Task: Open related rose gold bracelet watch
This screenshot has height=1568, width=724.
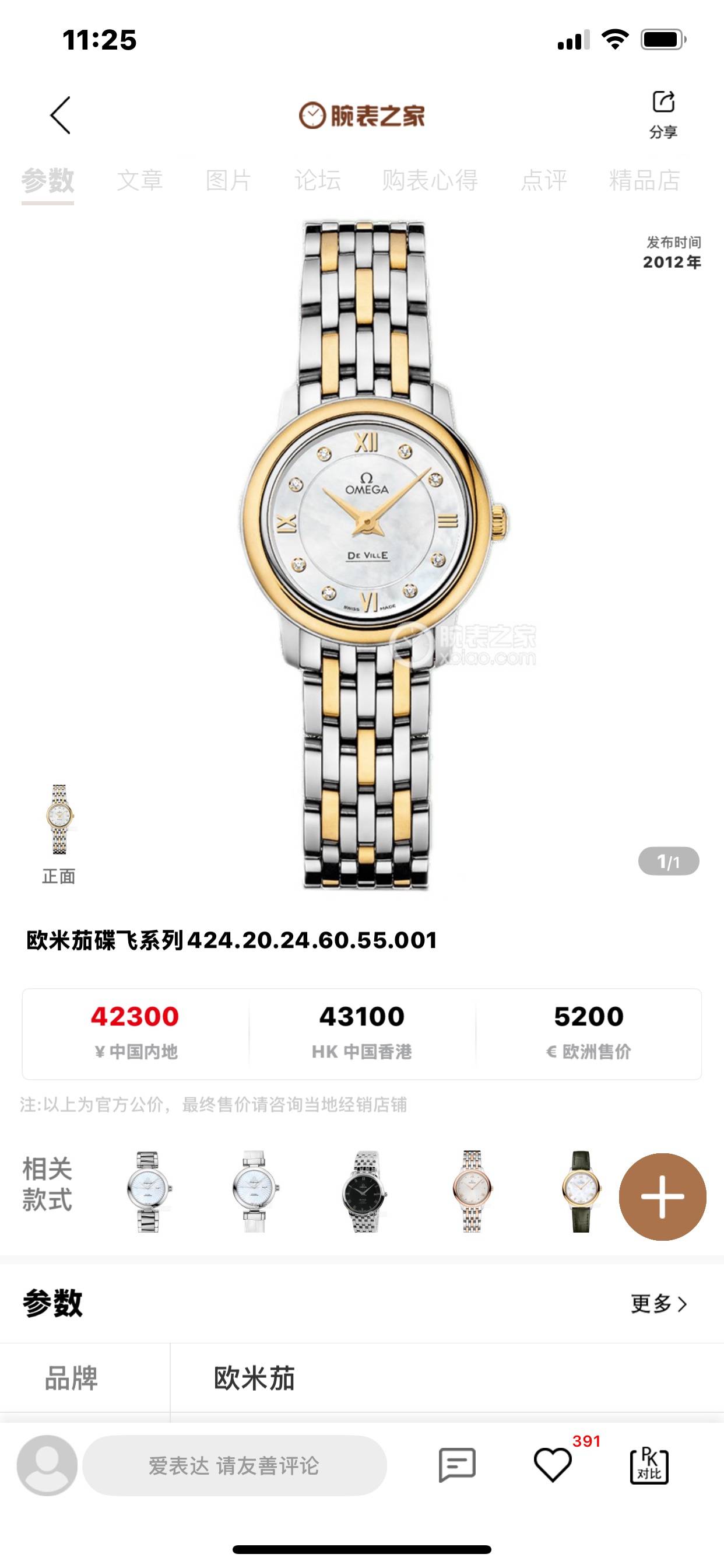Action: click(x=472, y=1191)
